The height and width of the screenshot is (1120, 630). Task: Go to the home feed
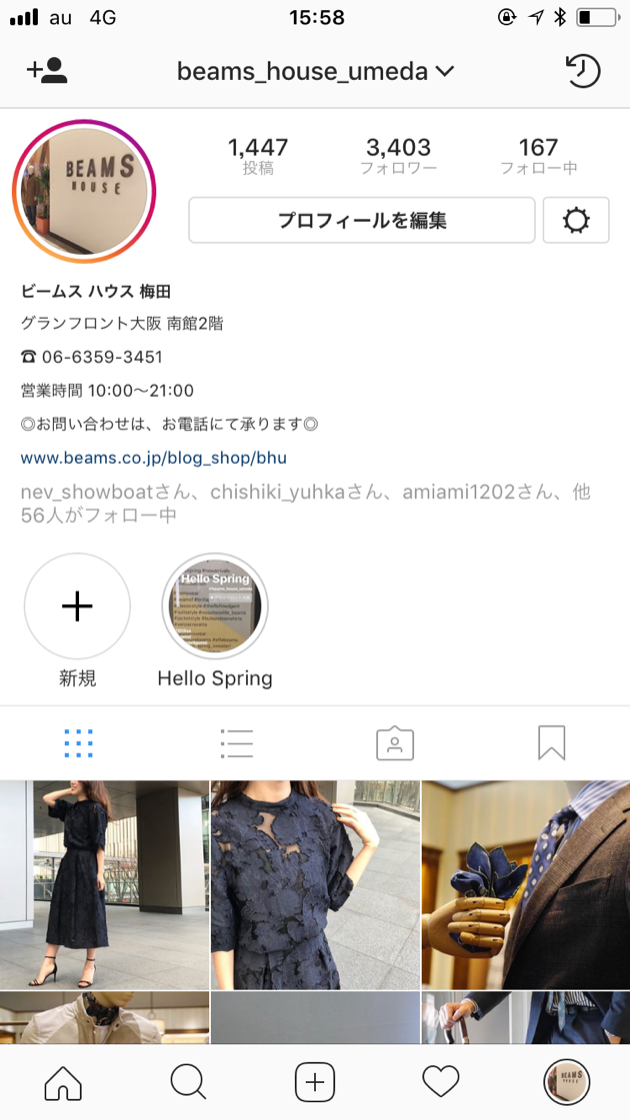tap(63, 1082)
